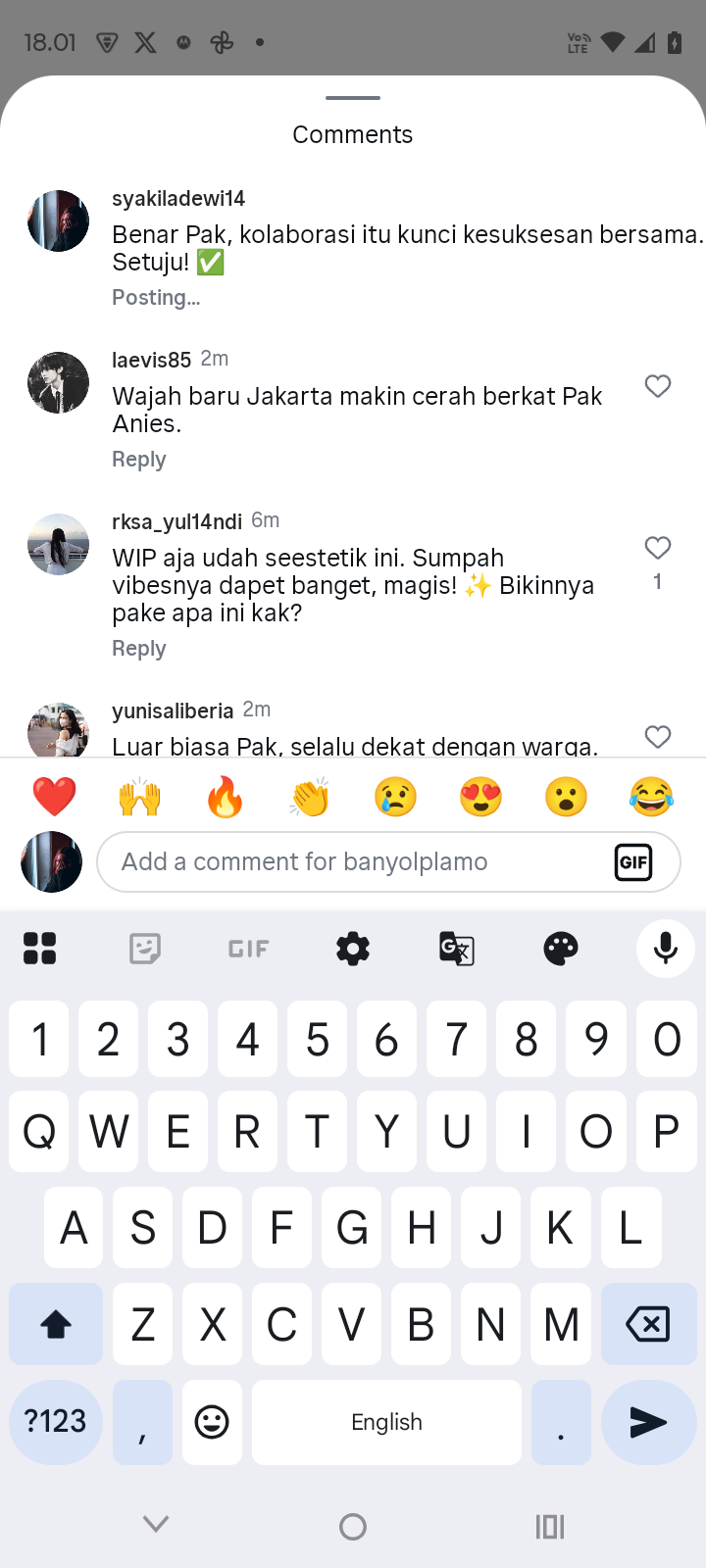
Task: Open rksa_yul14ndi's profile from the username
Action: pos(176,521)
